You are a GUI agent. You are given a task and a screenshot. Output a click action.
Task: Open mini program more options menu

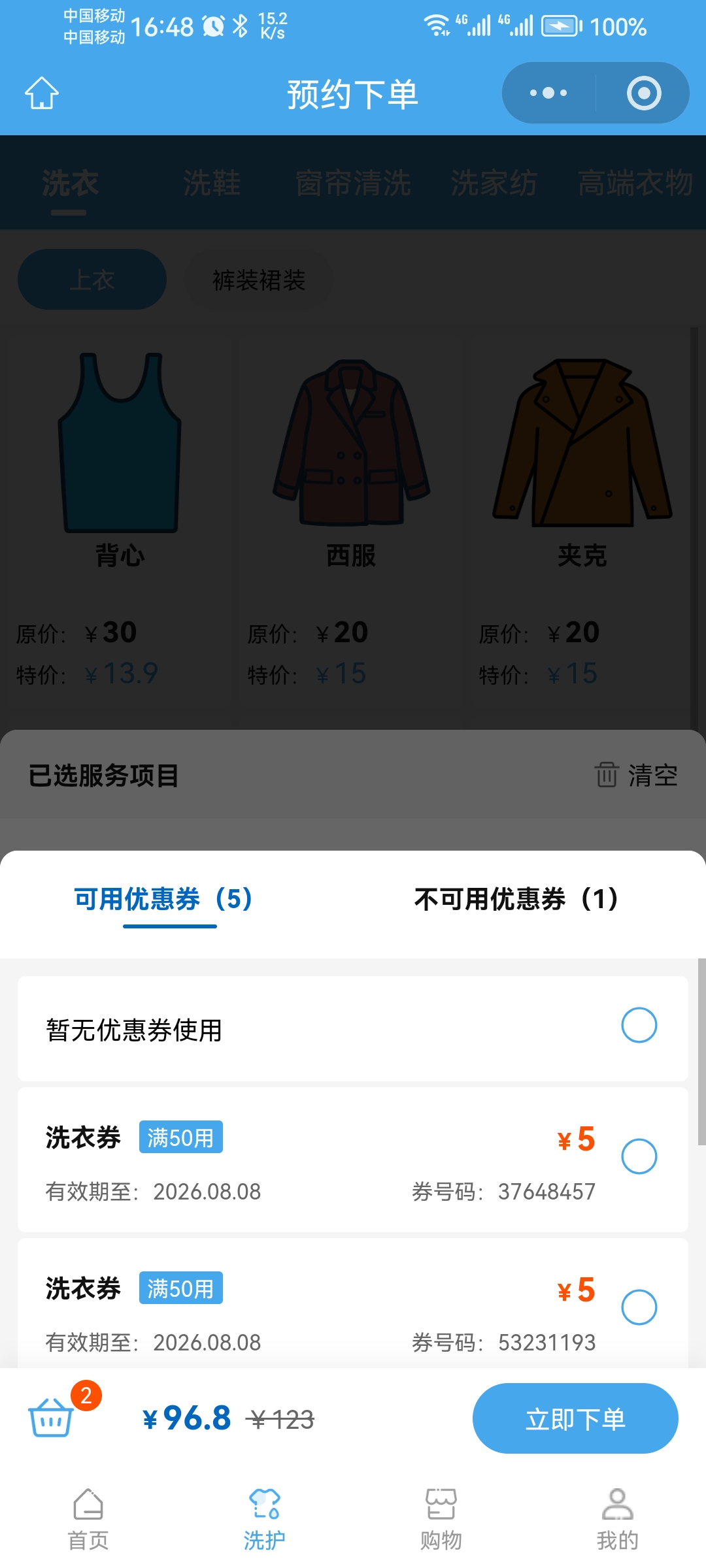tap(548, 93)
